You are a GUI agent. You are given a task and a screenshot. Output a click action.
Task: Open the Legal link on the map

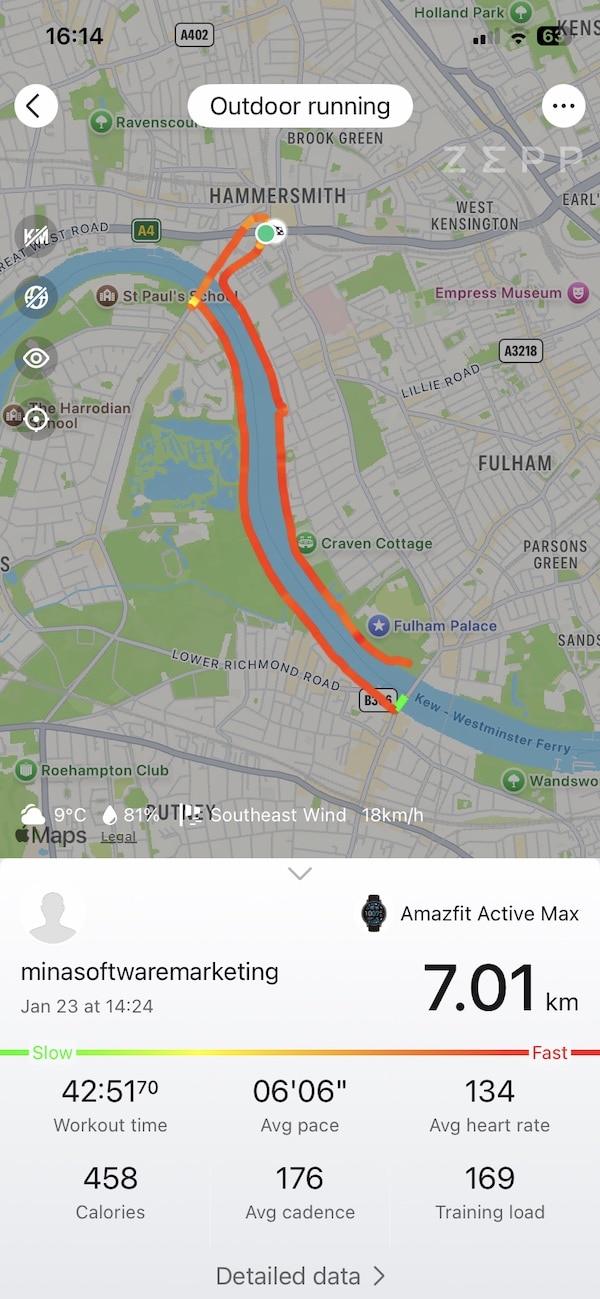pos(118,836)
